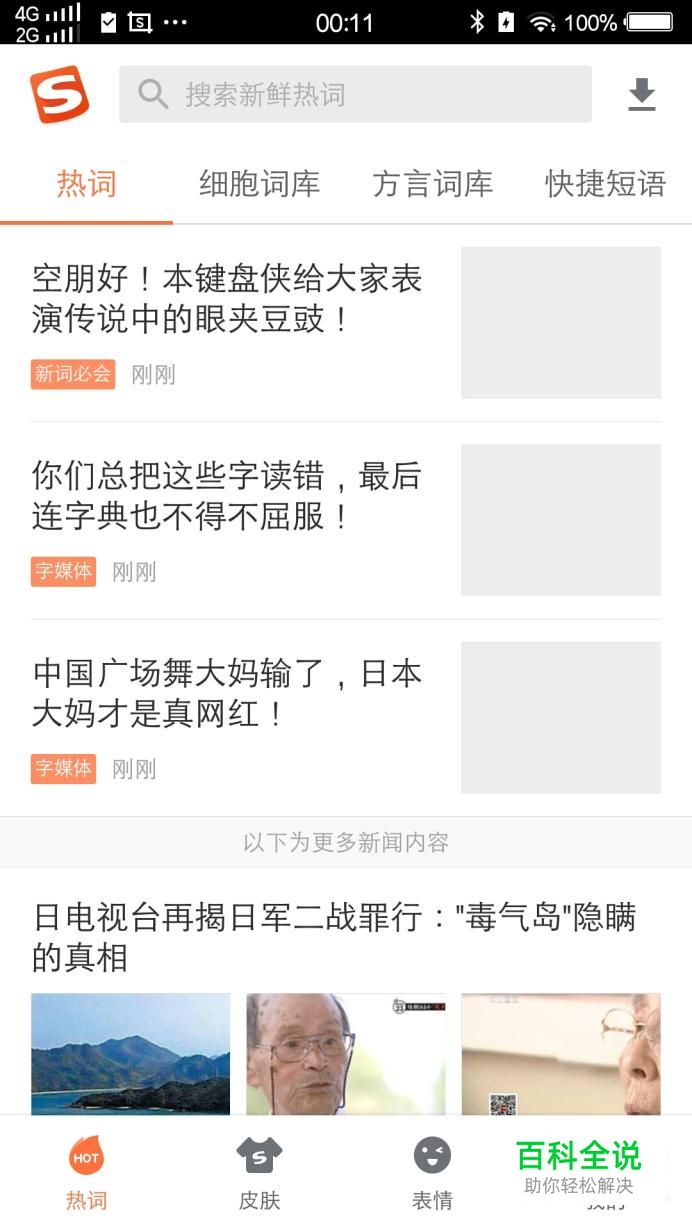Tap the 热词 HOT bottom tab
Screen dimensions: 692x1230
point(86,1172)
